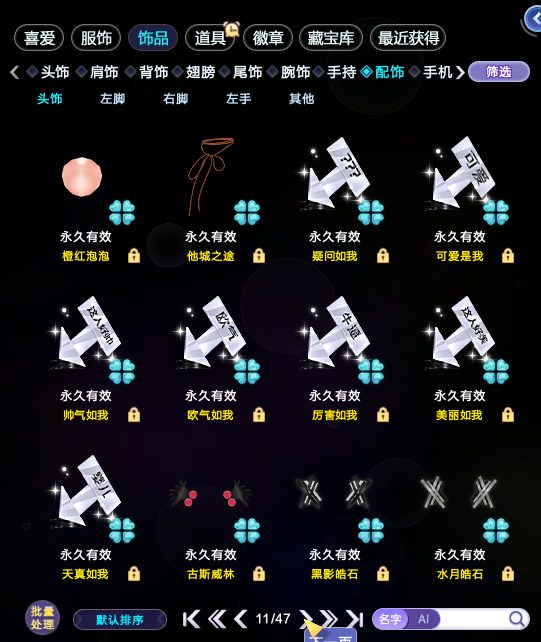Image resolution: width=541 pixels, height=642 pixels.
Task: Select the 左脚 sub-category
Action: point(112,99)
